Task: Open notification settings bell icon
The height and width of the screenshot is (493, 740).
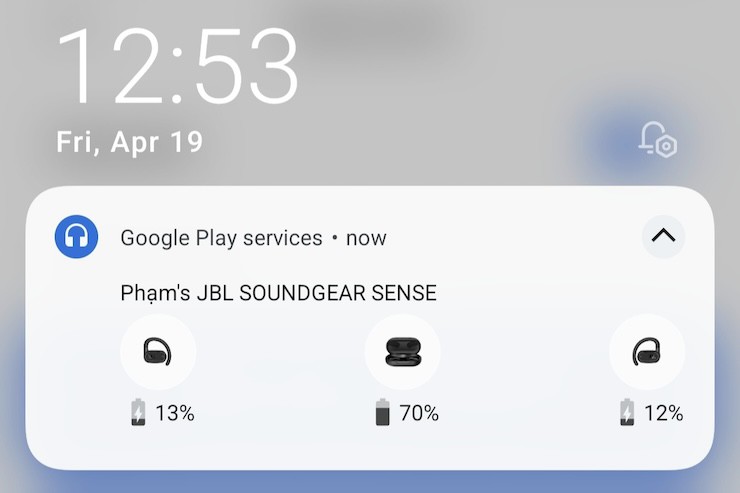Action: (657, 140)
